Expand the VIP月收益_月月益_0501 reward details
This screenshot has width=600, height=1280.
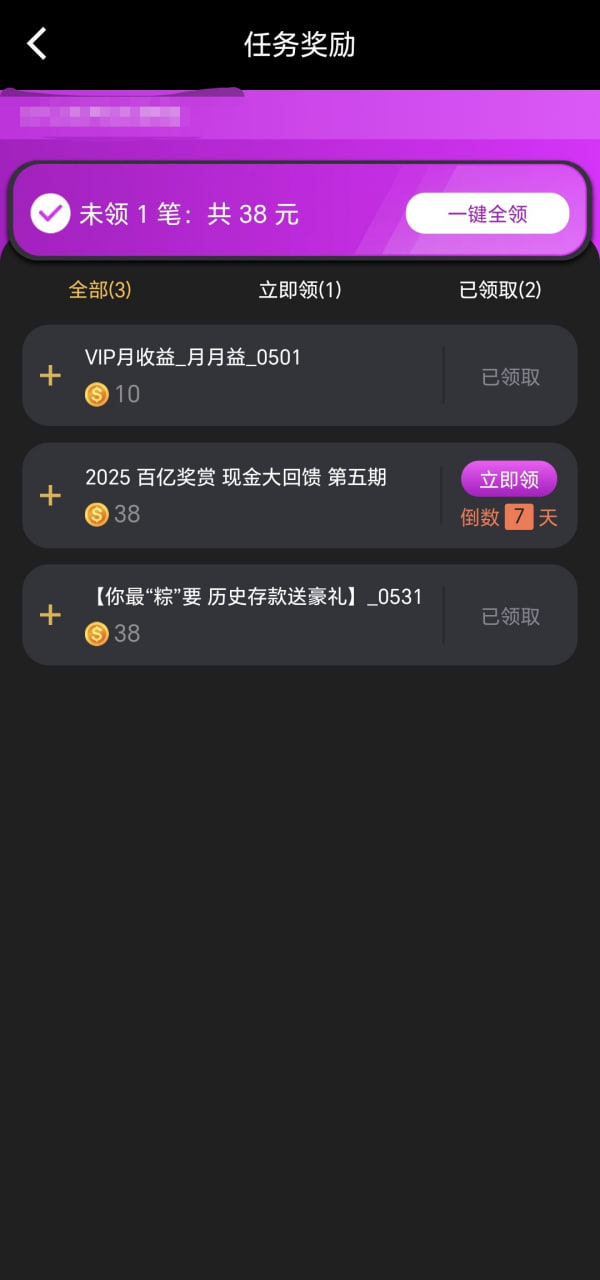pos(50,376)
